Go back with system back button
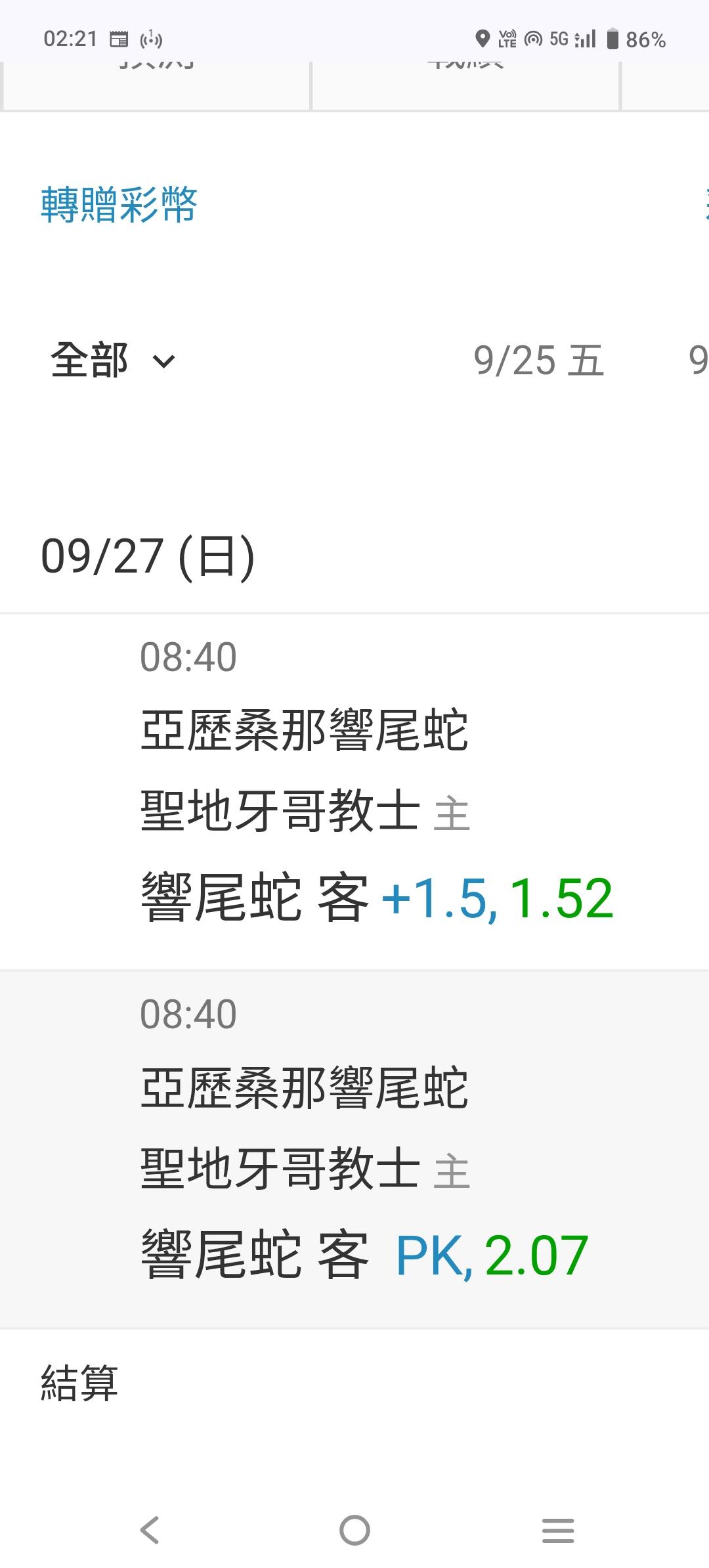709x1568 pixels. click(x=150, y=1530)
